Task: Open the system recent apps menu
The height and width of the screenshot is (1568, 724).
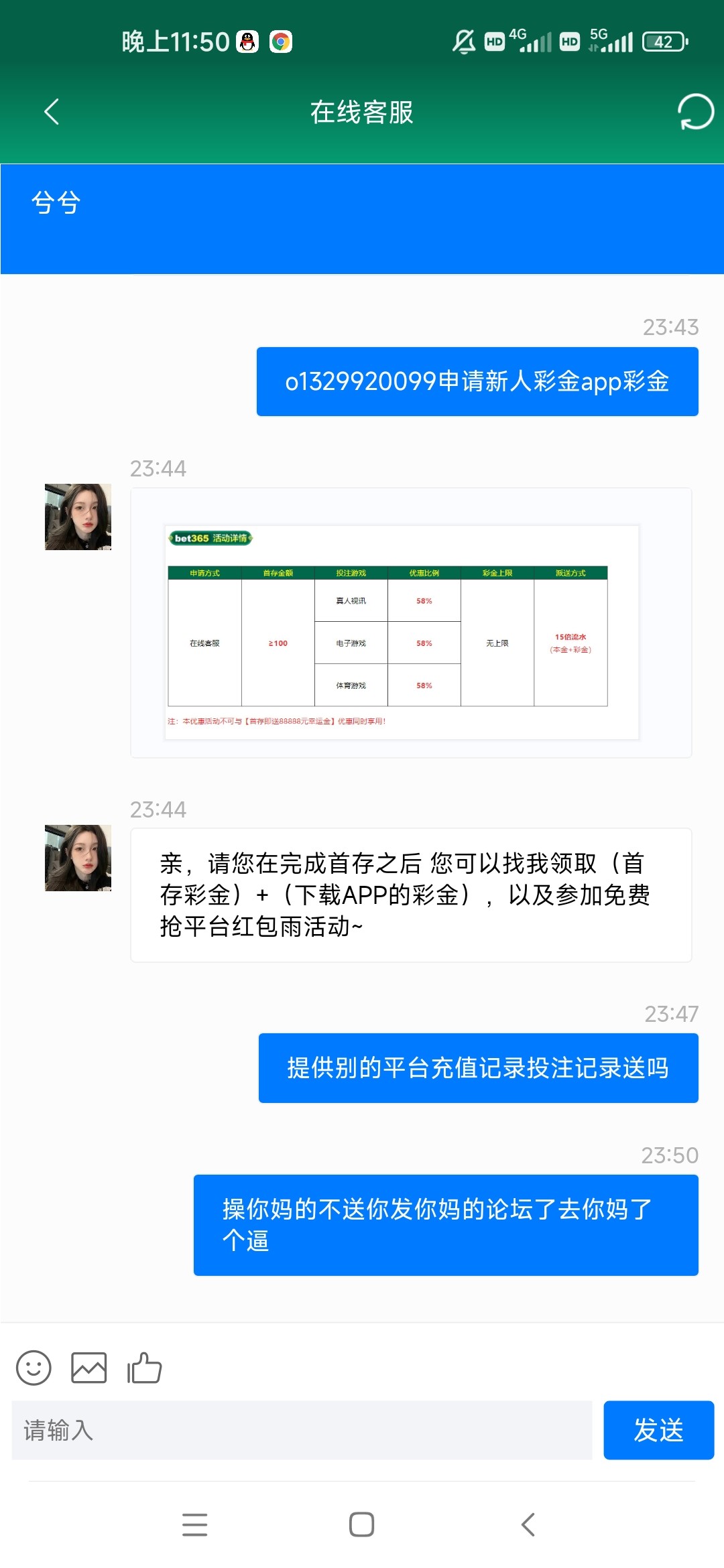Action: click(194, 1524)
